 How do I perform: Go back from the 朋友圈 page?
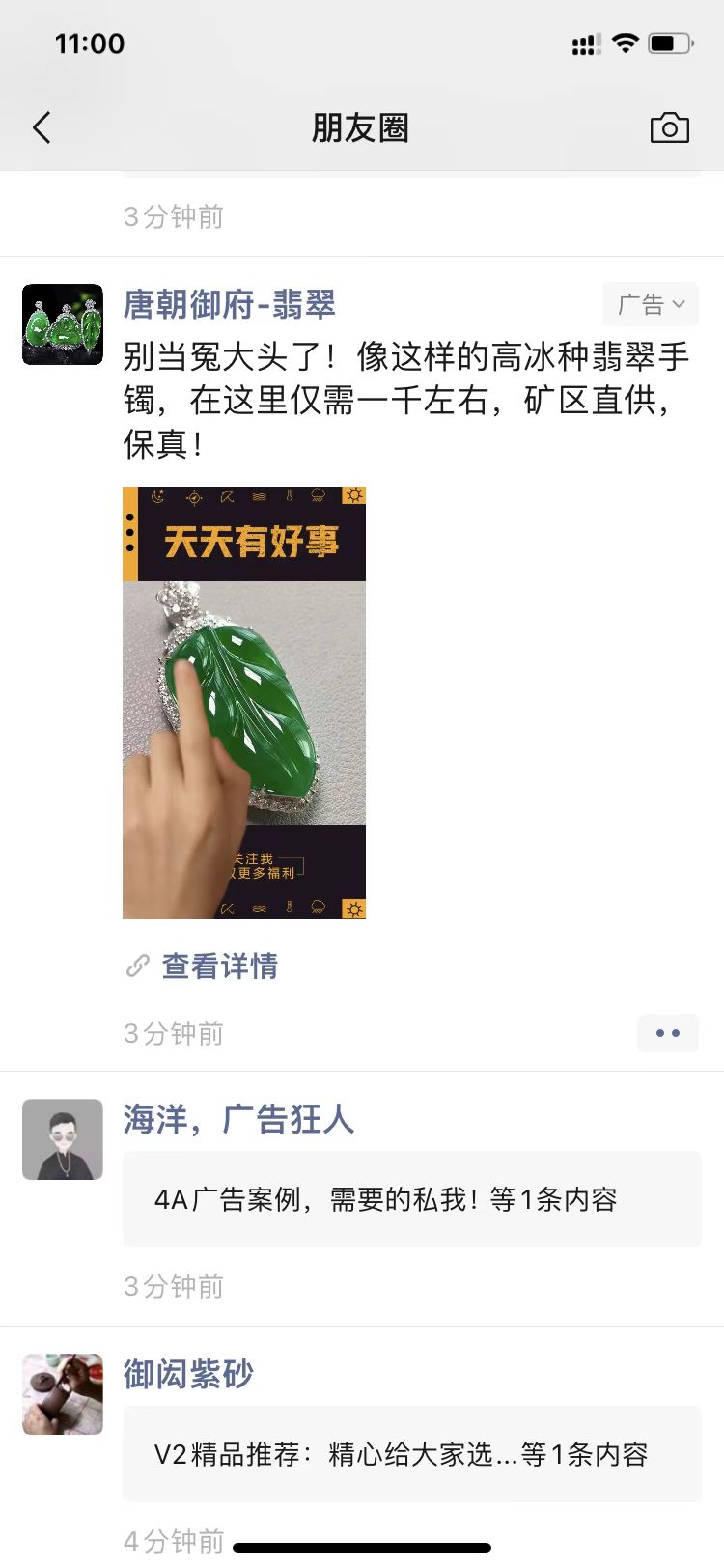42,127
